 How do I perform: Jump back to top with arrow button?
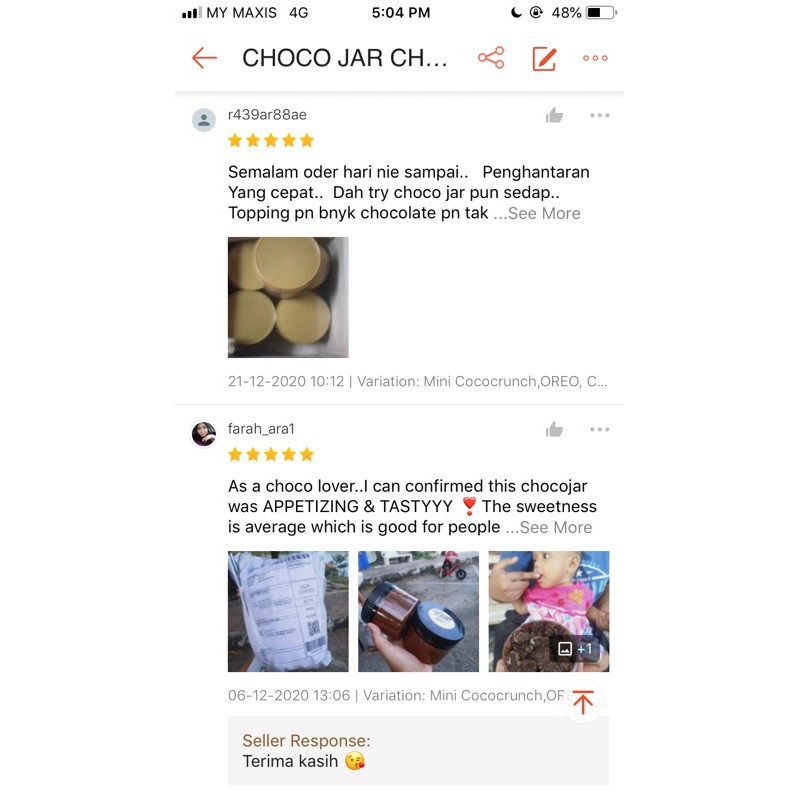(583, 702)
